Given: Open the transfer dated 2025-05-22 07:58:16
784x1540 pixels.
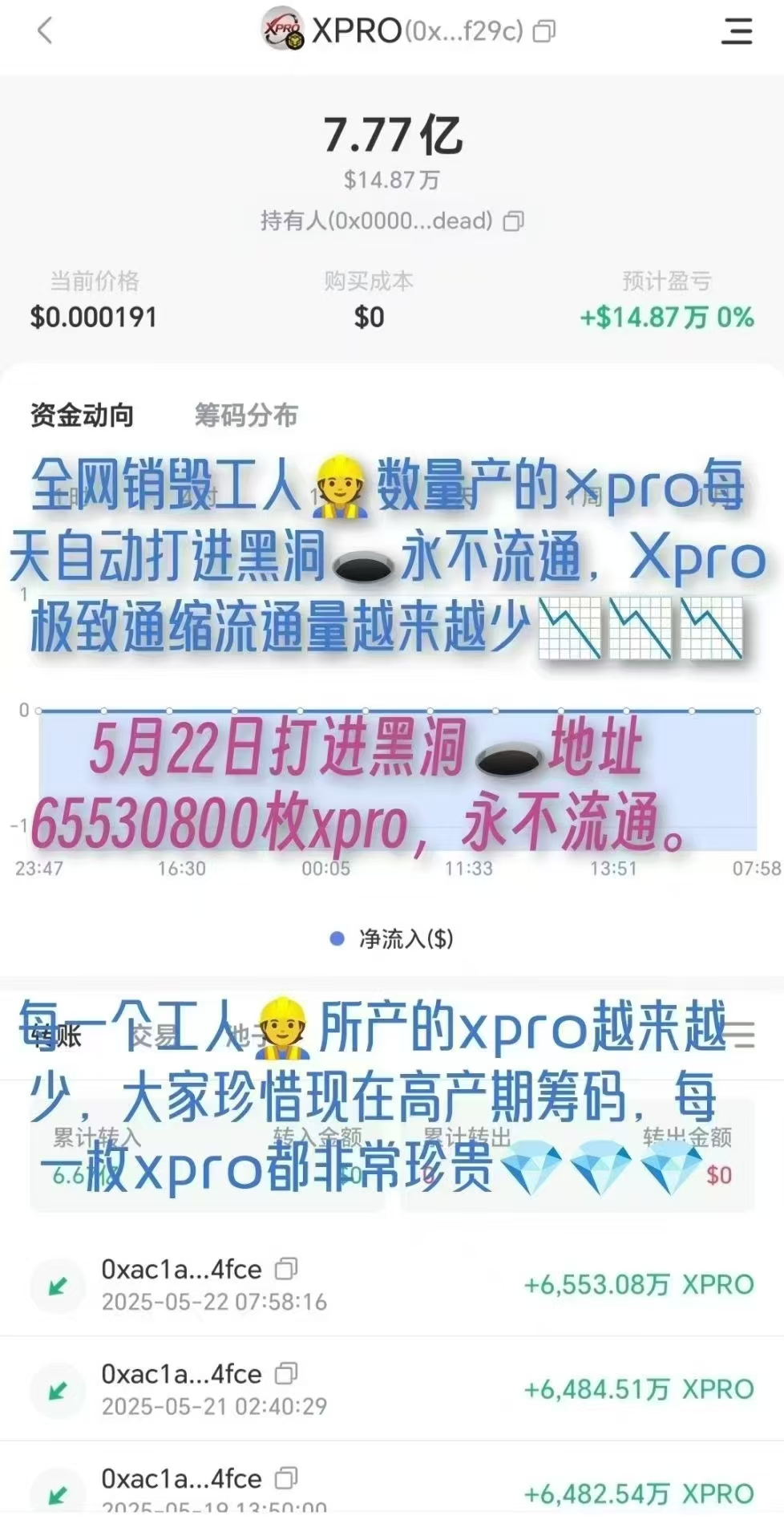Looking at the screenshot, I should (392, 1284).
